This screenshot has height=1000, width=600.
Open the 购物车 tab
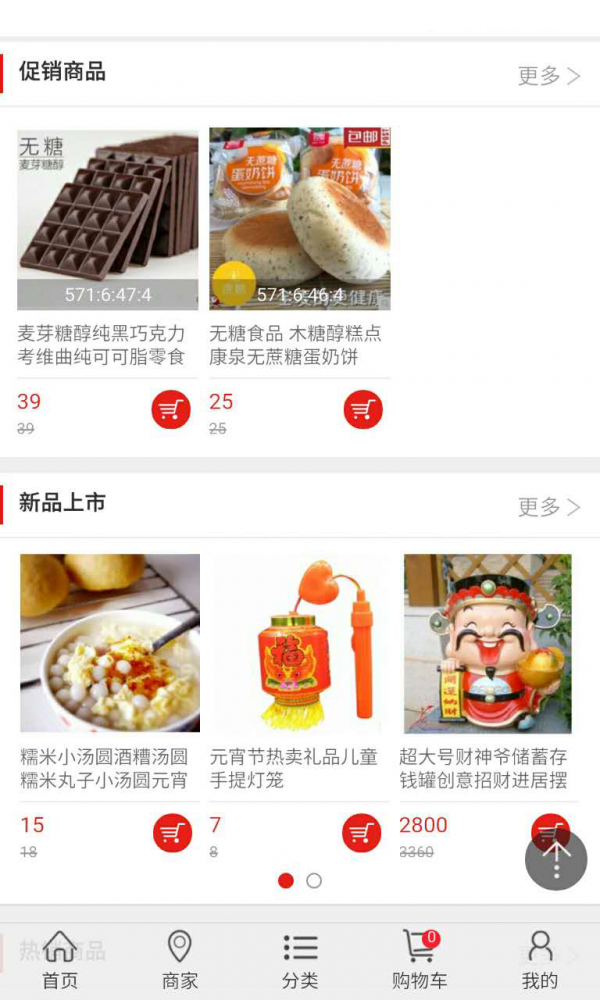pyautogui.click(x=420, y=961)
